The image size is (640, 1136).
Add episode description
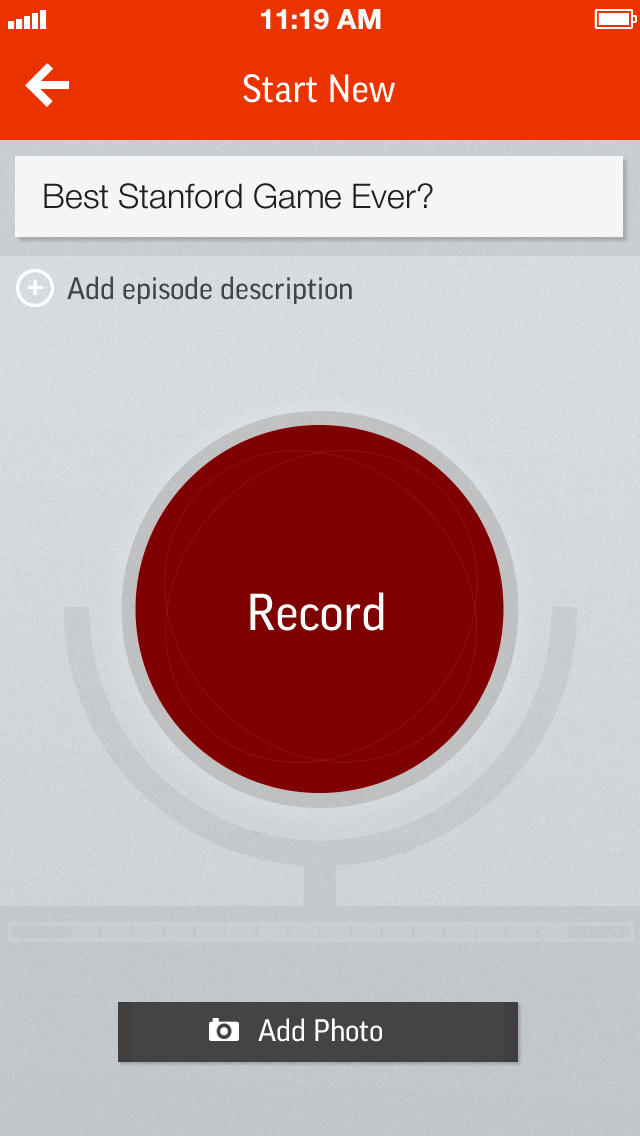186,290
